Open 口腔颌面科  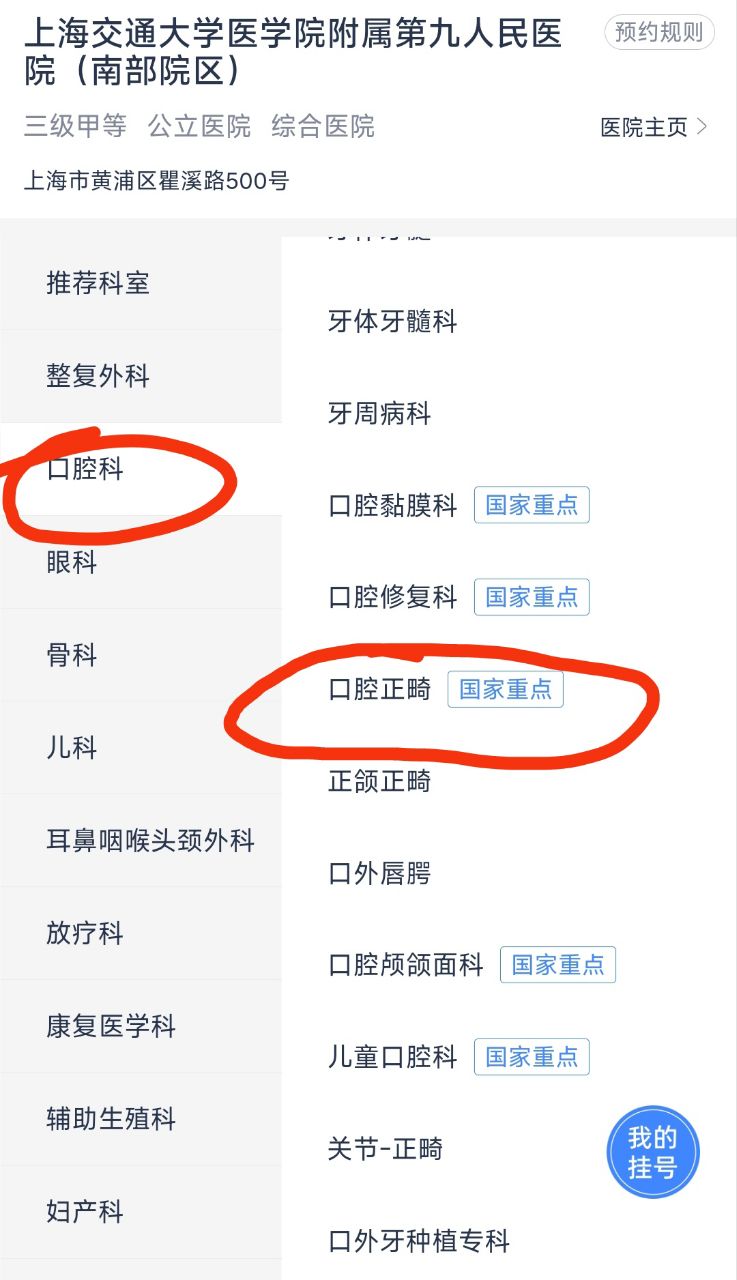click(x=405, y=965)
